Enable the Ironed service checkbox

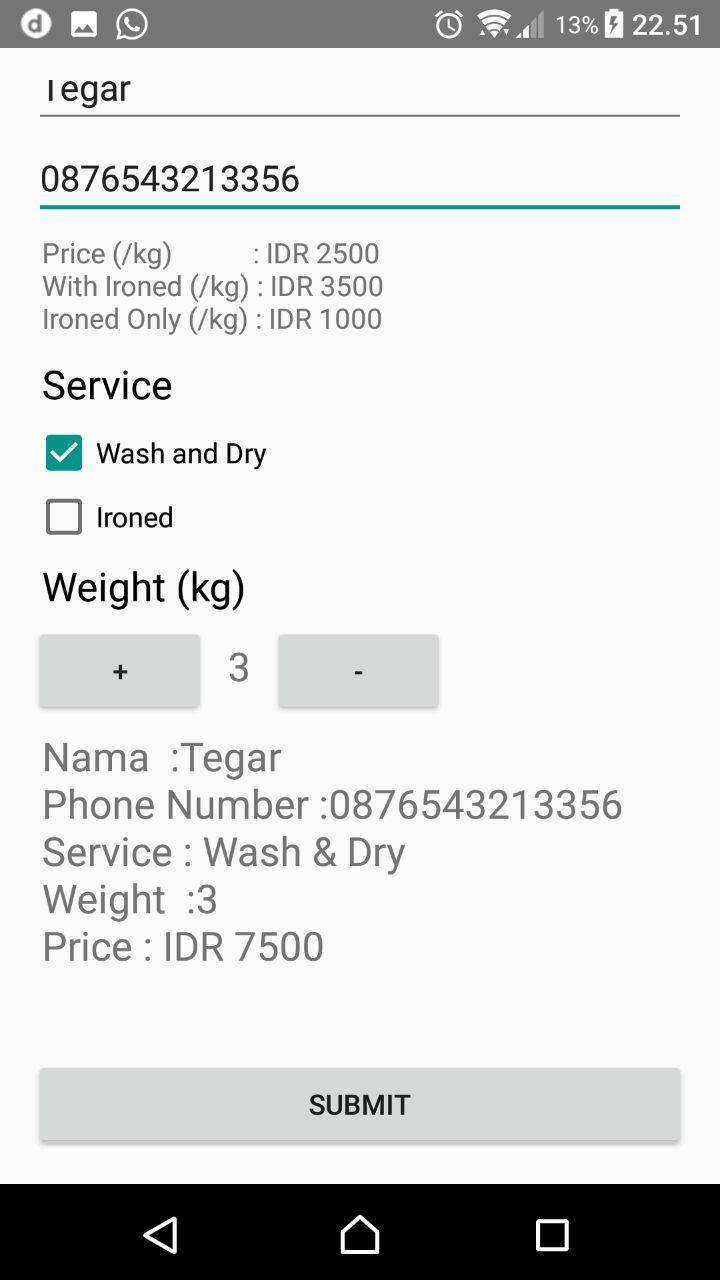tap(63, 517)
